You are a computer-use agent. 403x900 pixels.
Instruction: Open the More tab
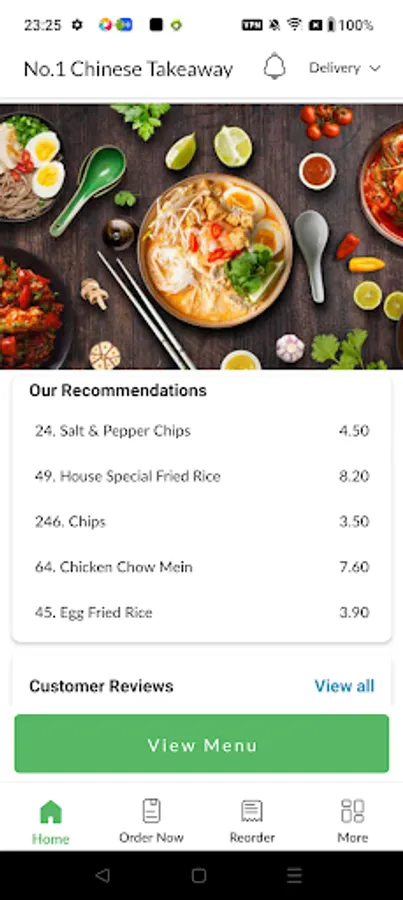pos(352,821)
